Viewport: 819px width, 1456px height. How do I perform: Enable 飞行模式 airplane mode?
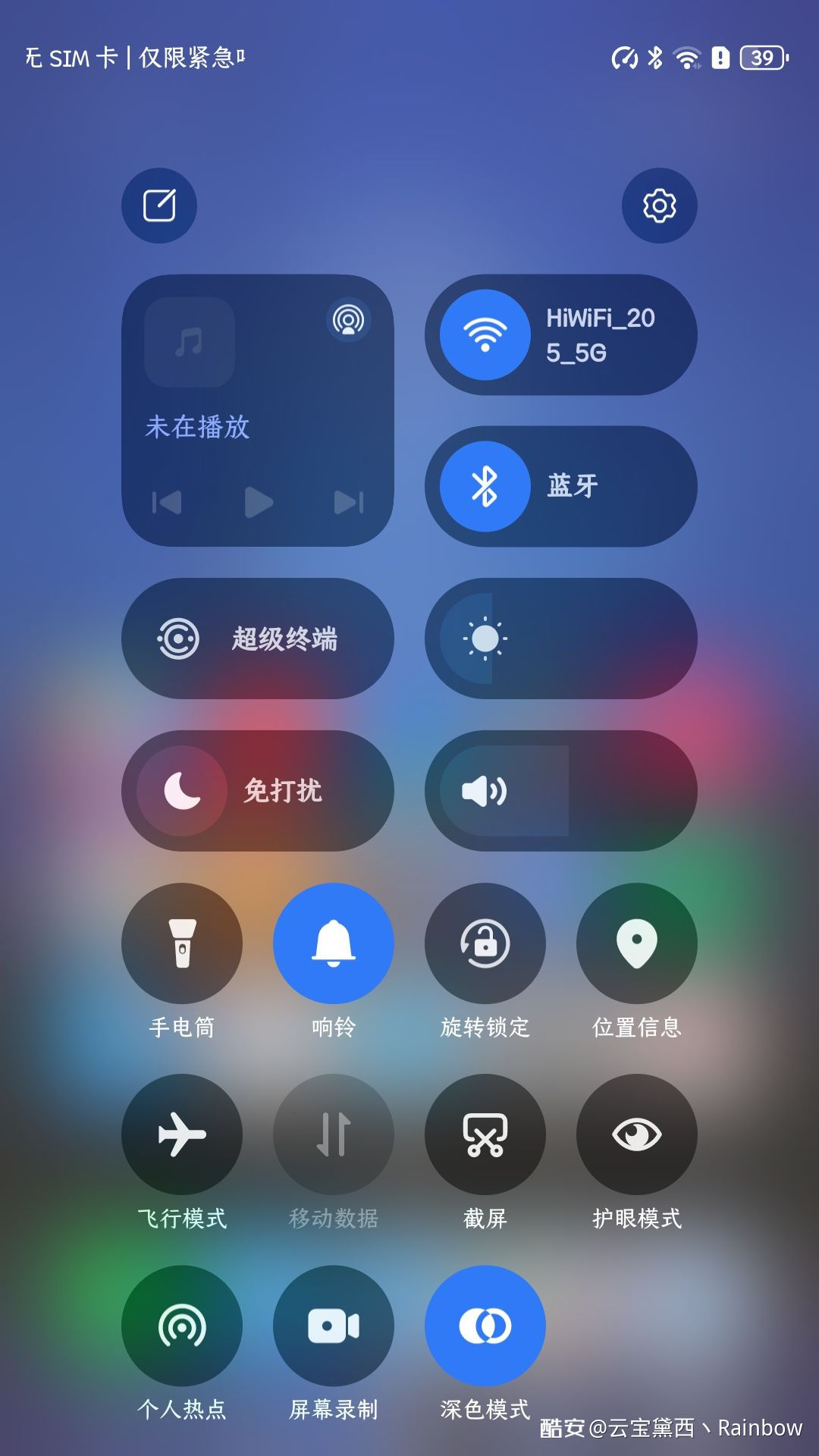coord(182,1134)
